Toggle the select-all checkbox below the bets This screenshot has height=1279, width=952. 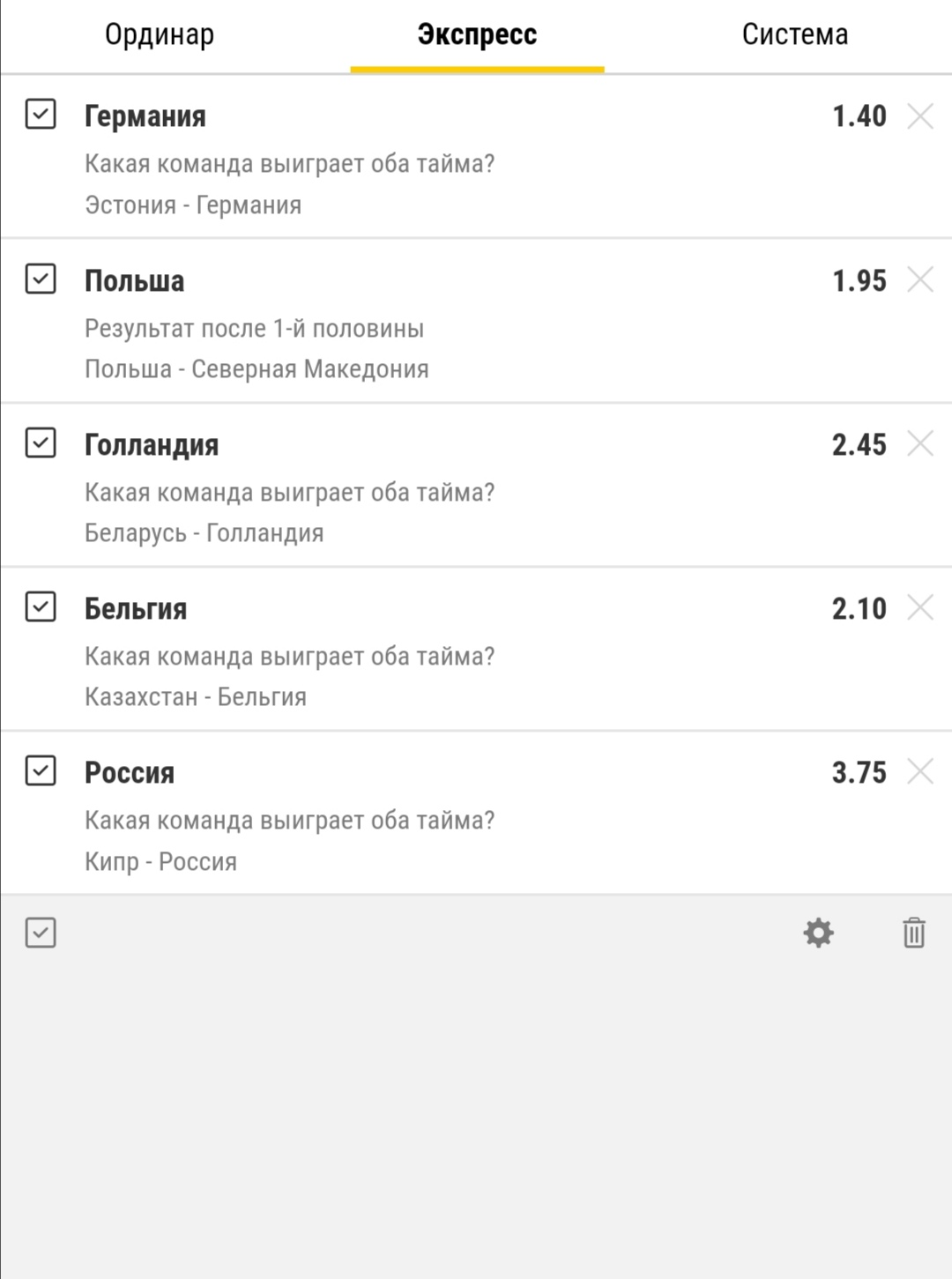click(x=41, y=933)
